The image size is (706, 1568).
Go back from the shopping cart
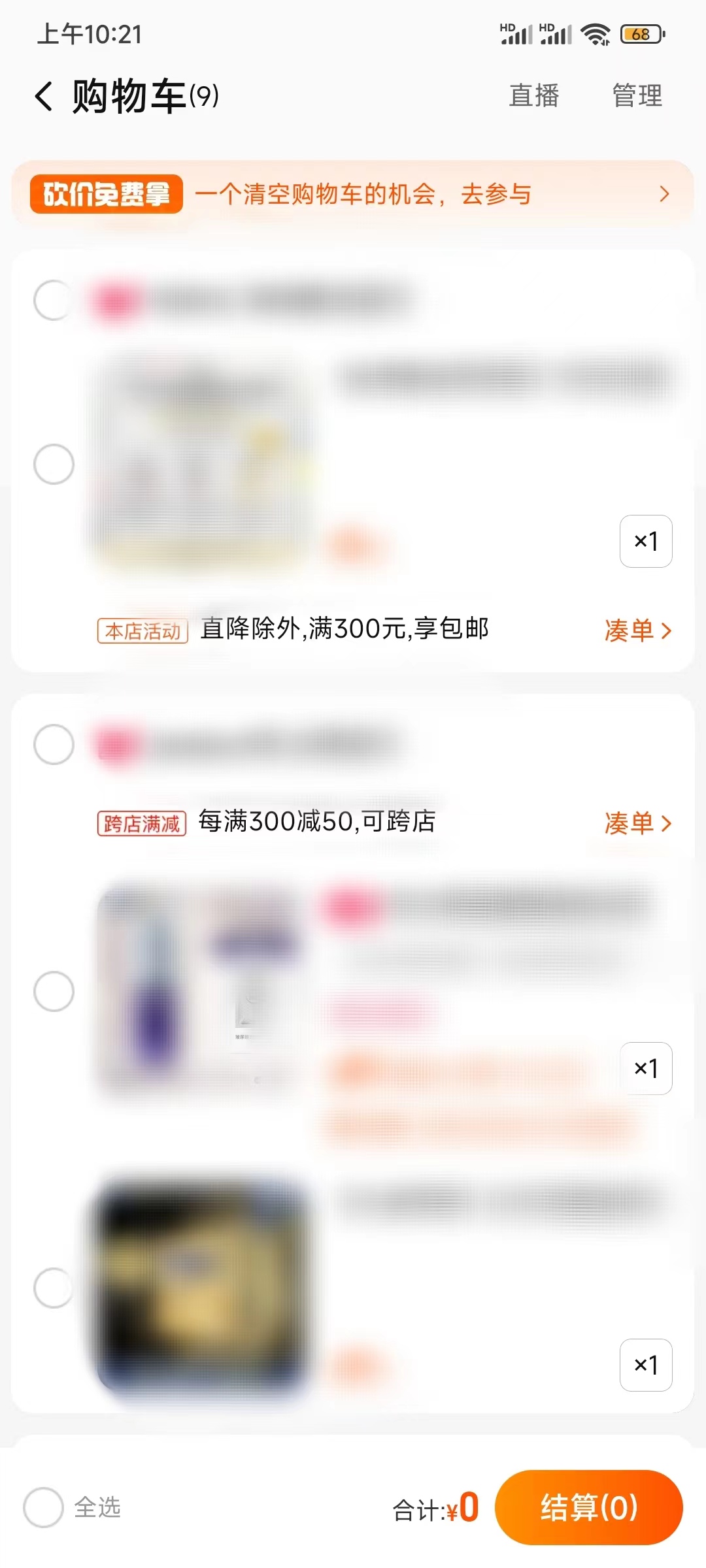(x=44, y=96)
